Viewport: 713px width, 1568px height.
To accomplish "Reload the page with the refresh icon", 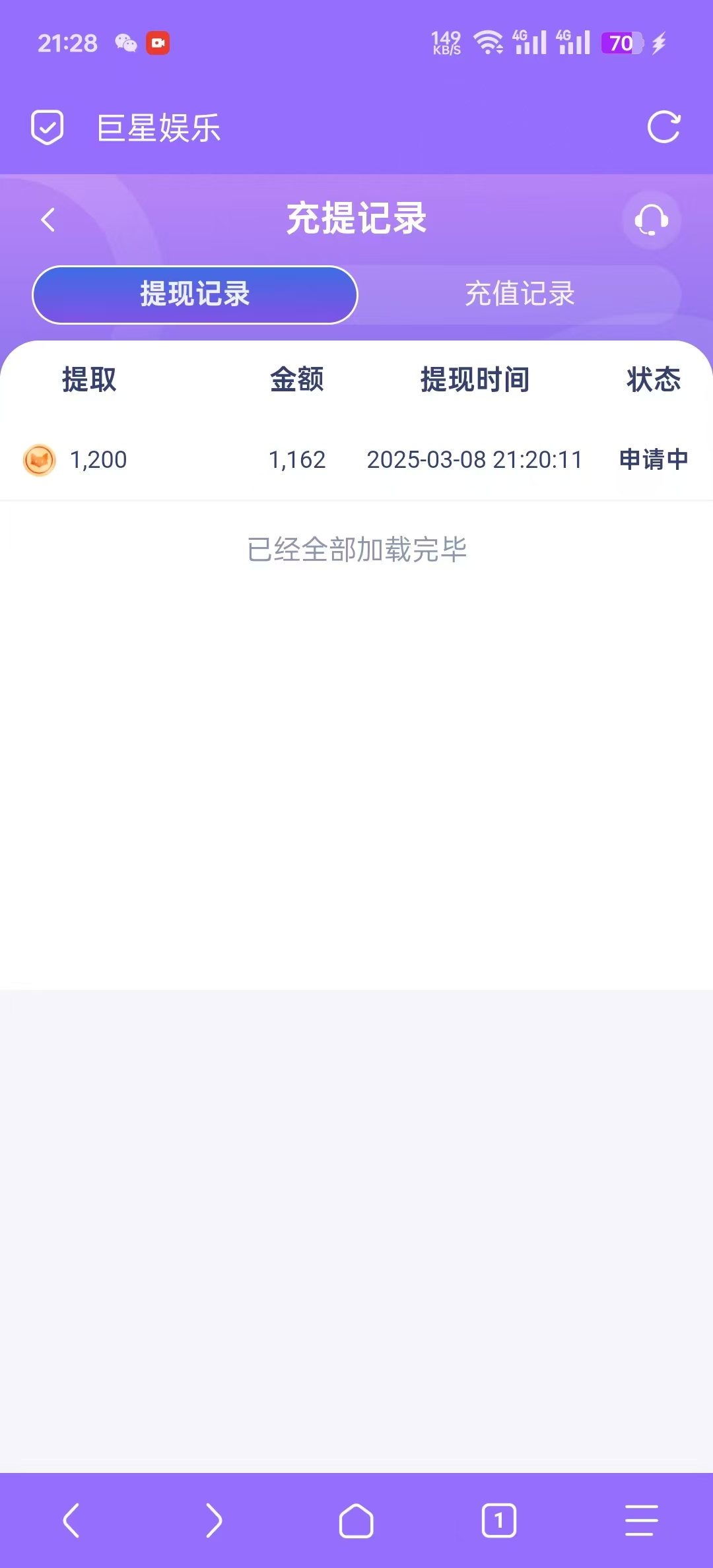I will pyautogui.click(x=663, y=127).
